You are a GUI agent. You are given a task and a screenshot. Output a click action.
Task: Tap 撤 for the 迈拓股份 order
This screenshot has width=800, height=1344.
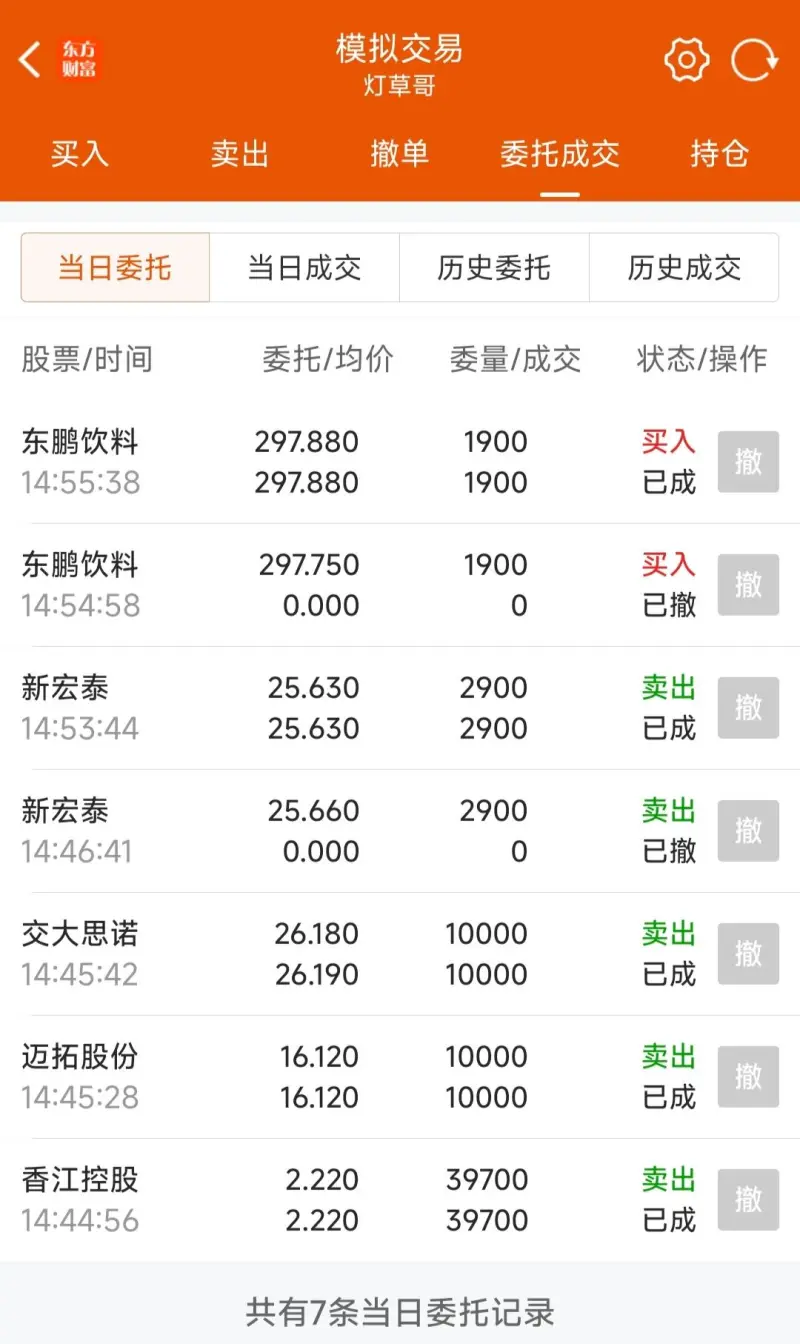748,1077
